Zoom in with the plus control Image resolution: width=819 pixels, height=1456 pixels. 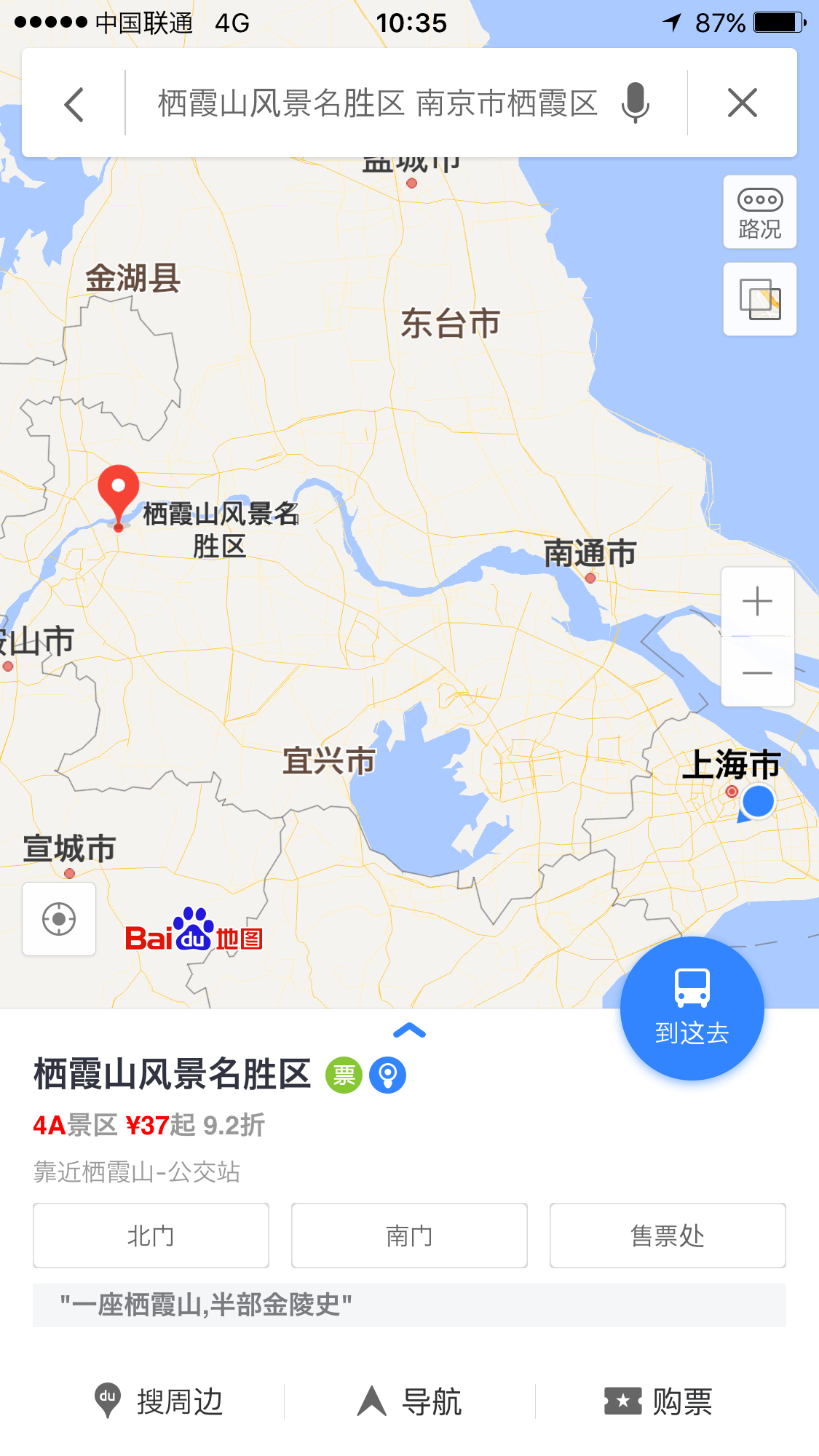point(758,600)
